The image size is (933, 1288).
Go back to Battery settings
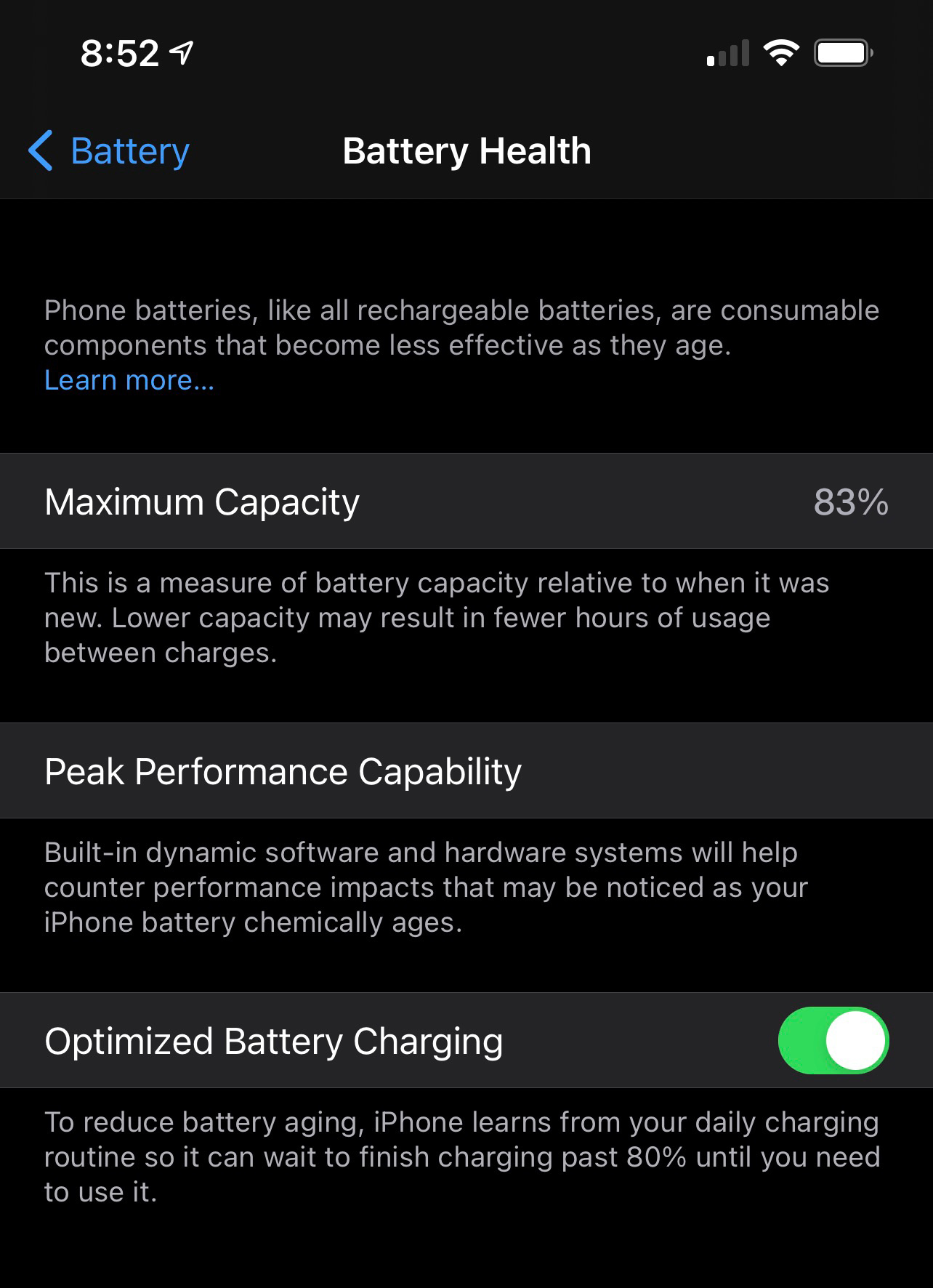[x=109, y=151]
